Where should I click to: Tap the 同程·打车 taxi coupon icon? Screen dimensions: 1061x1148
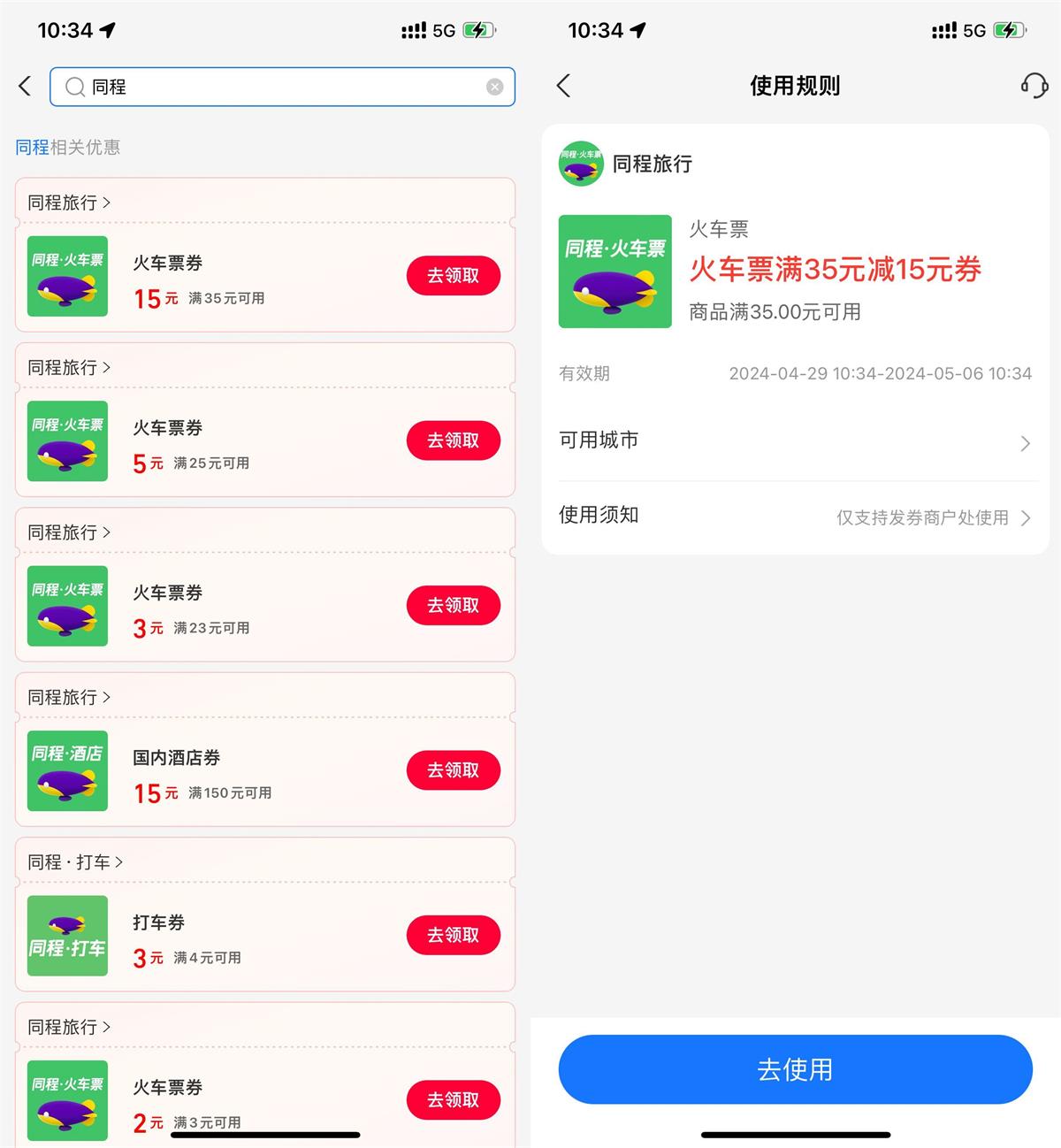(x=66, y=935)
